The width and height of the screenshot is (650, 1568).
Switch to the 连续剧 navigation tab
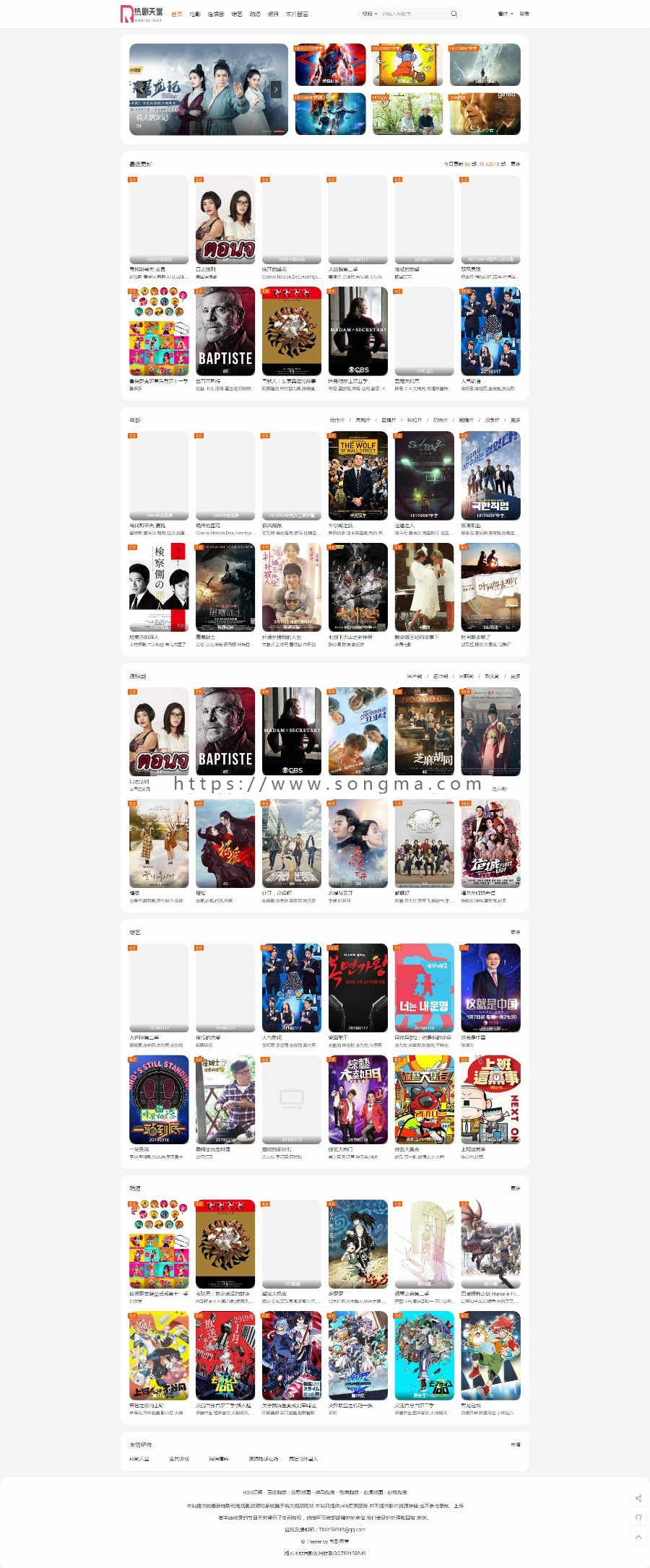[215, 14]
